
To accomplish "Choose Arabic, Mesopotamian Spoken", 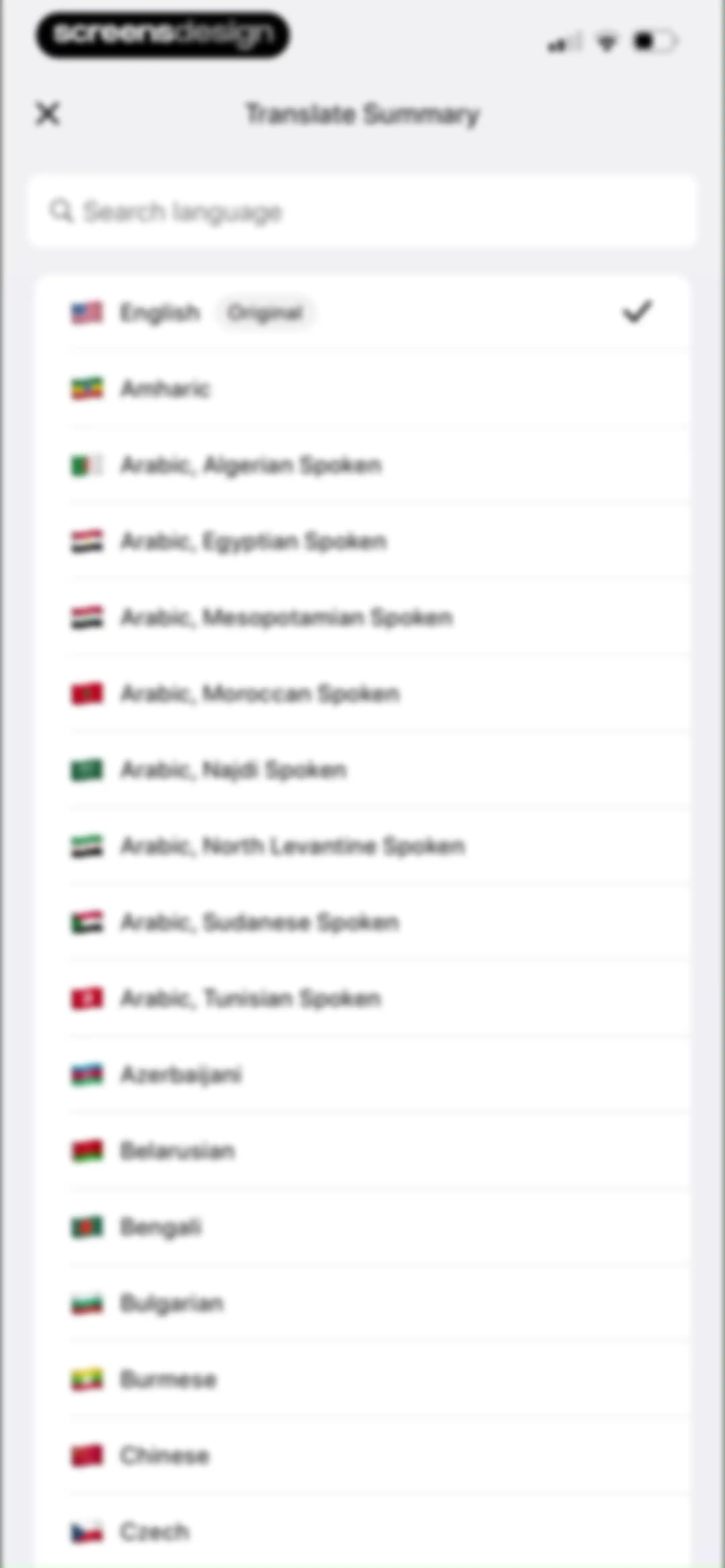I will [362, 617].
